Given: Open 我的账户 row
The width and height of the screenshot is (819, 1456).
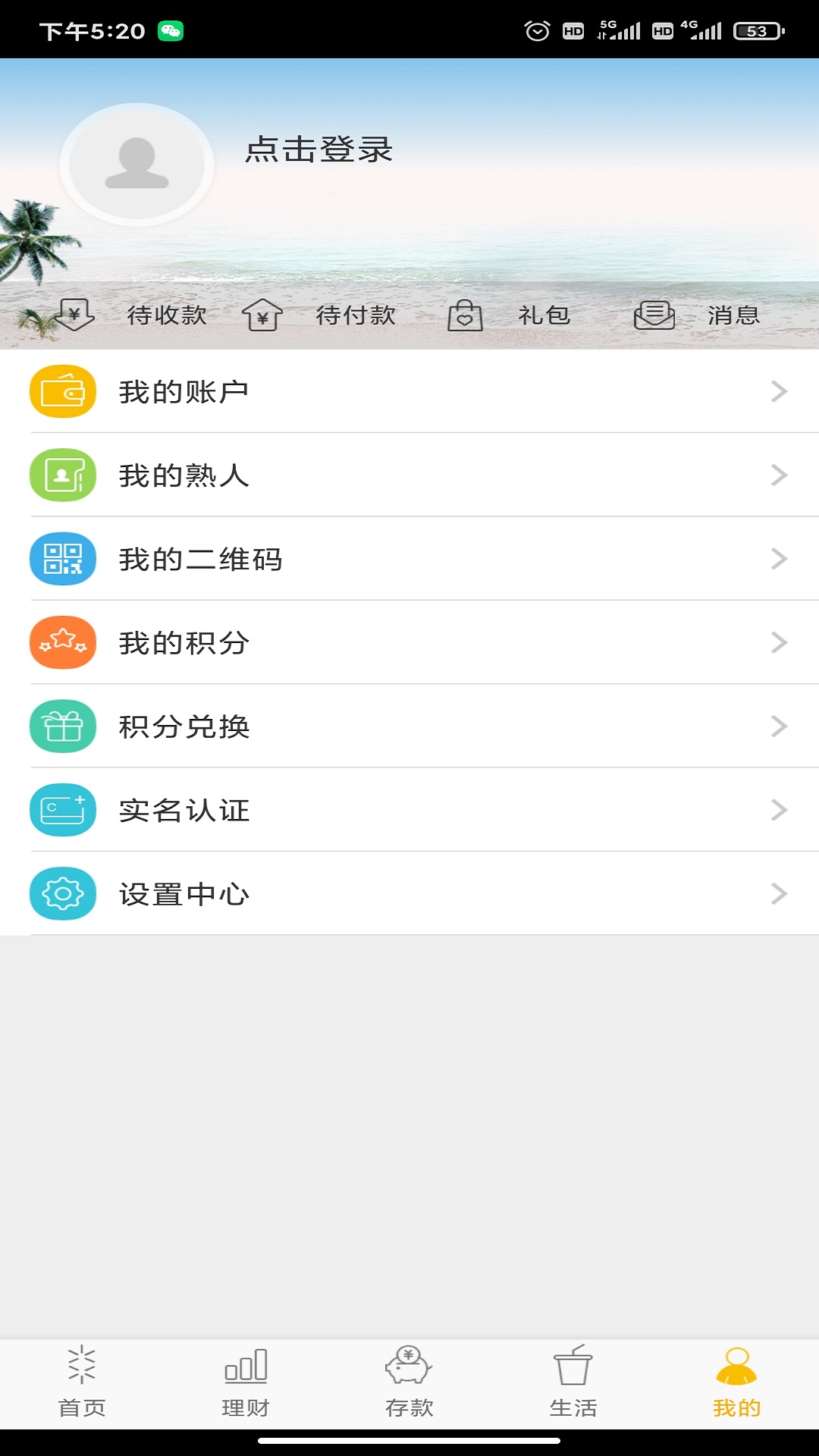Looking at the screenshot, I should pyautogui.click(x=409, y=391).
